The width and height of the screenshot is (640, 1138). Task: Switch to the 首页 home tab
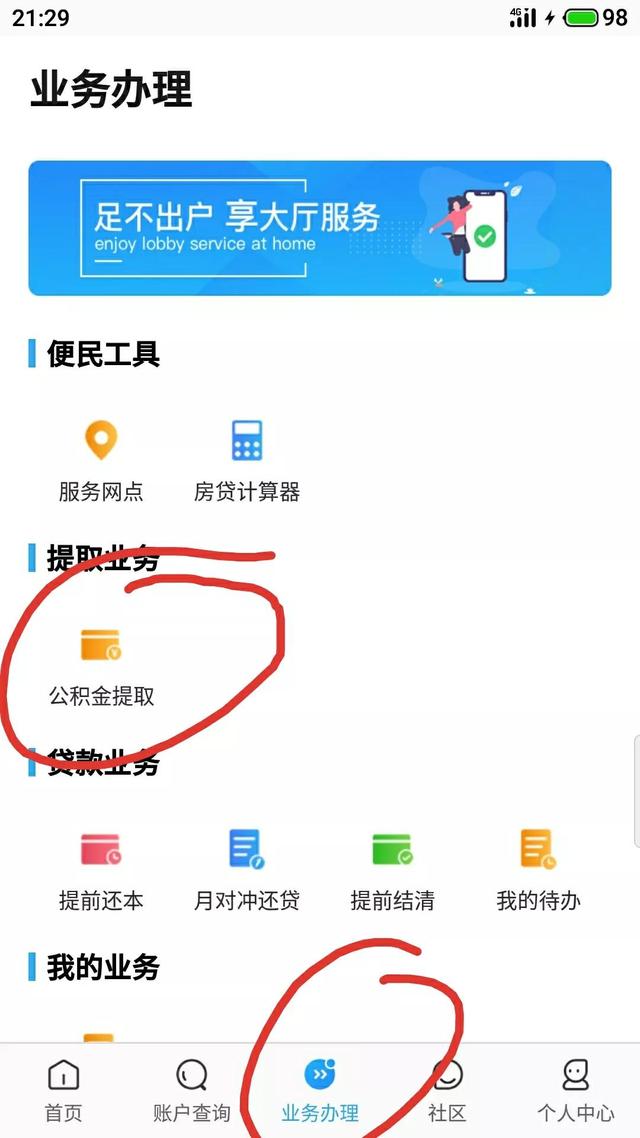[x=63, y=1090]
